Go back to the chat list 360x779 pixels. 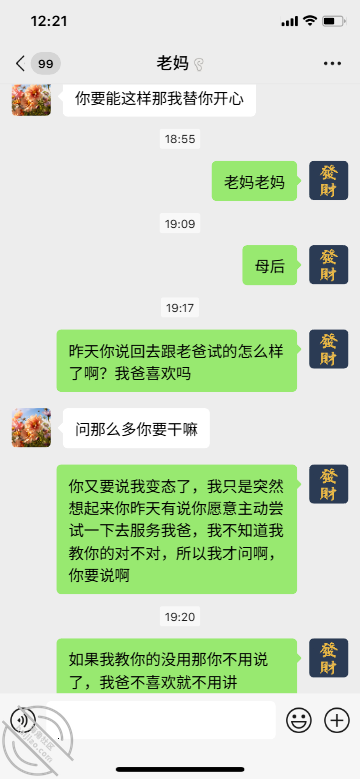click(20, 64)
